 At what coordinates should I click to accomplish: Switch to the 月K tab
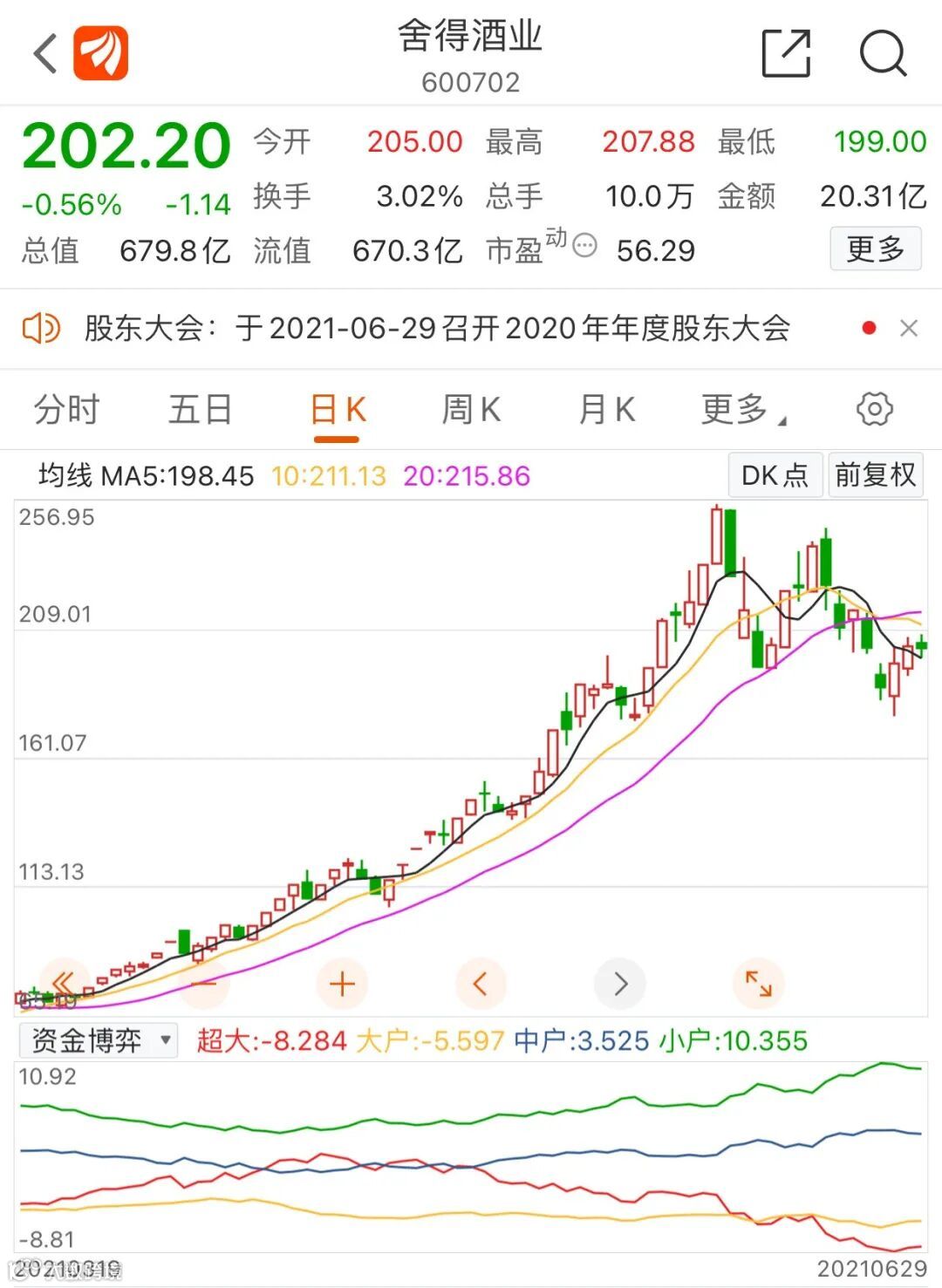pos(606,409)
